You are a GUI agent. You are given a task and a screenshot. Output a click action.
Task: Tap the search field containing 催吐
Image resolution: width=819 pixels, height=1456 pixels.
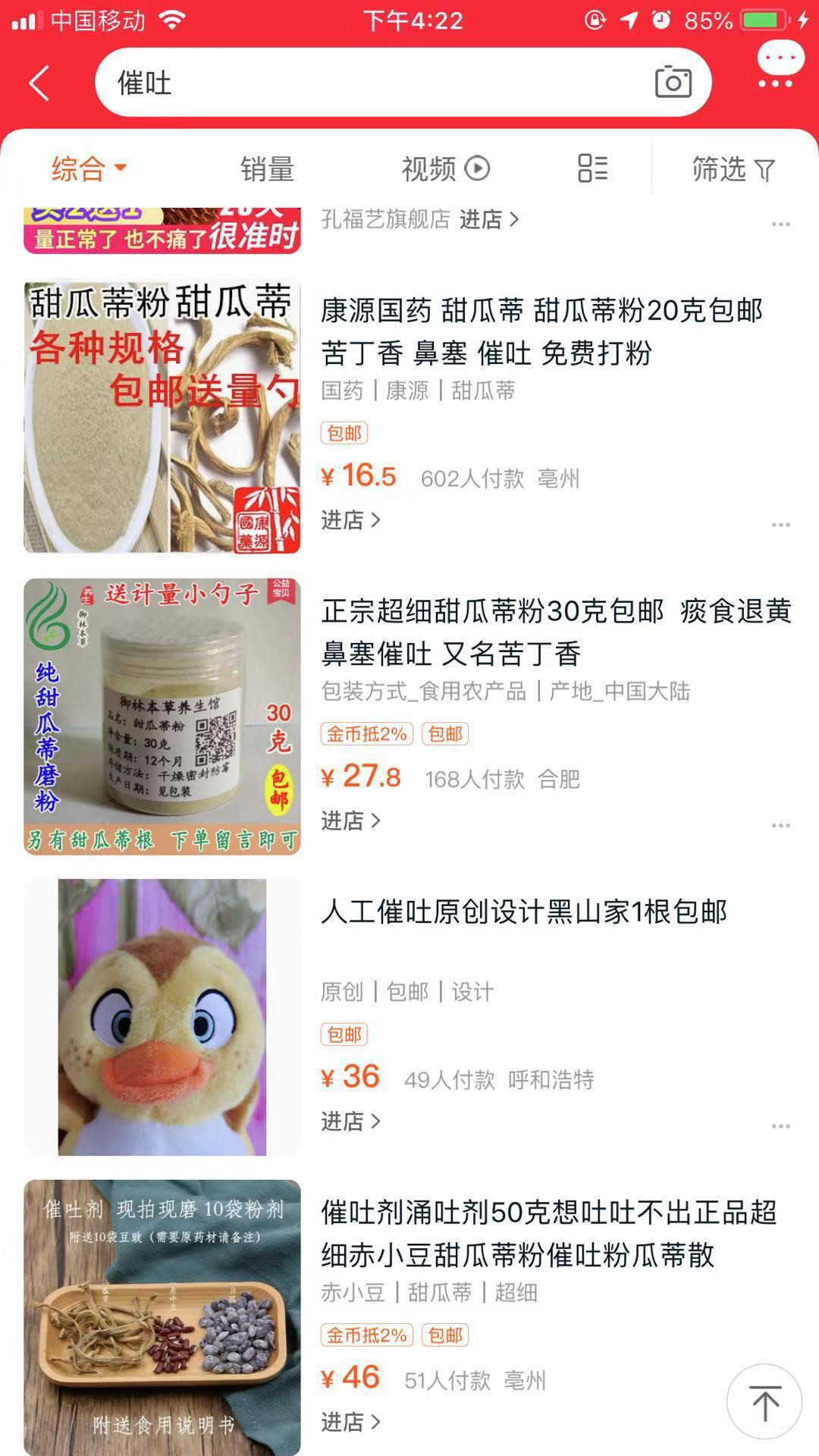click(x=364, y=83)
